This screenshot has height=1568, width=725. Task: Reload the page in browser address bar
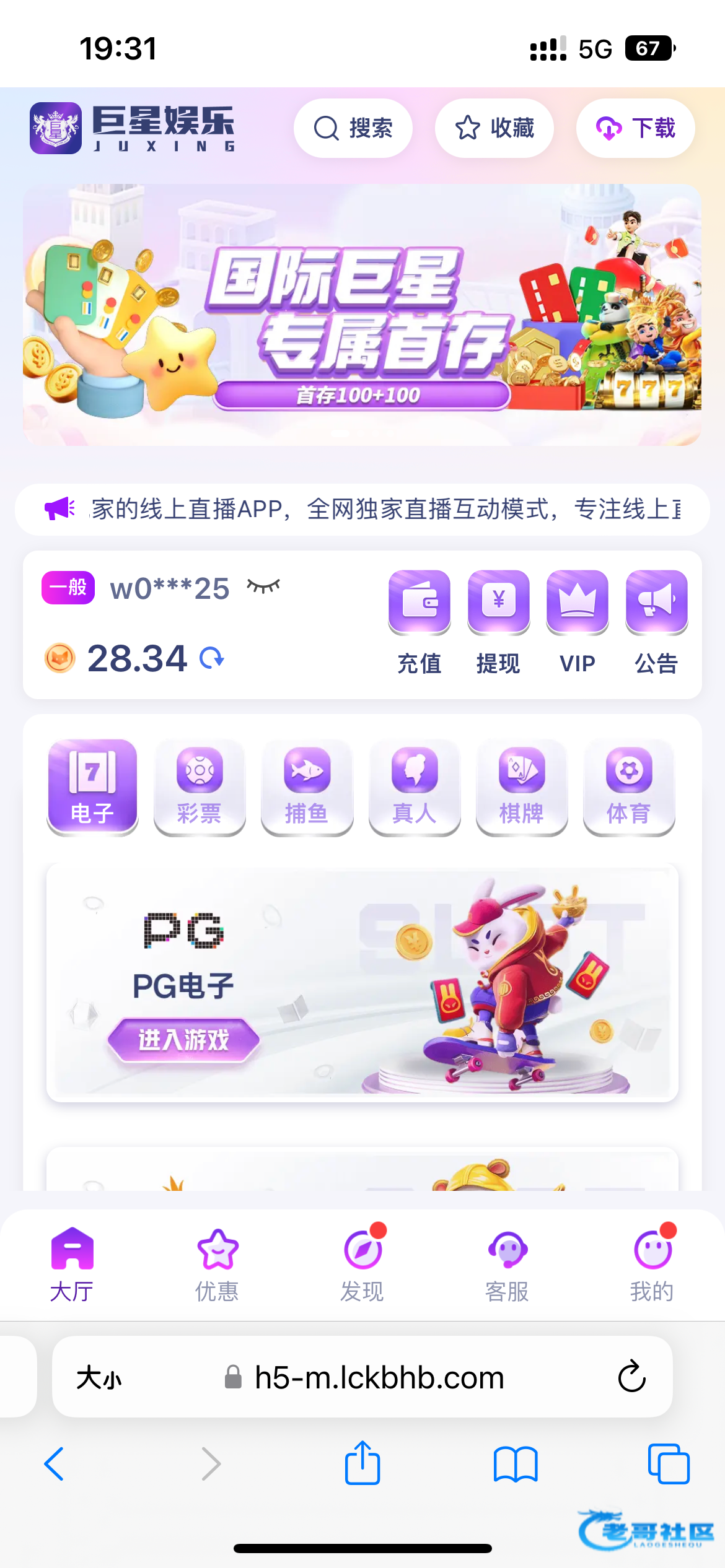click(631, 1377)
